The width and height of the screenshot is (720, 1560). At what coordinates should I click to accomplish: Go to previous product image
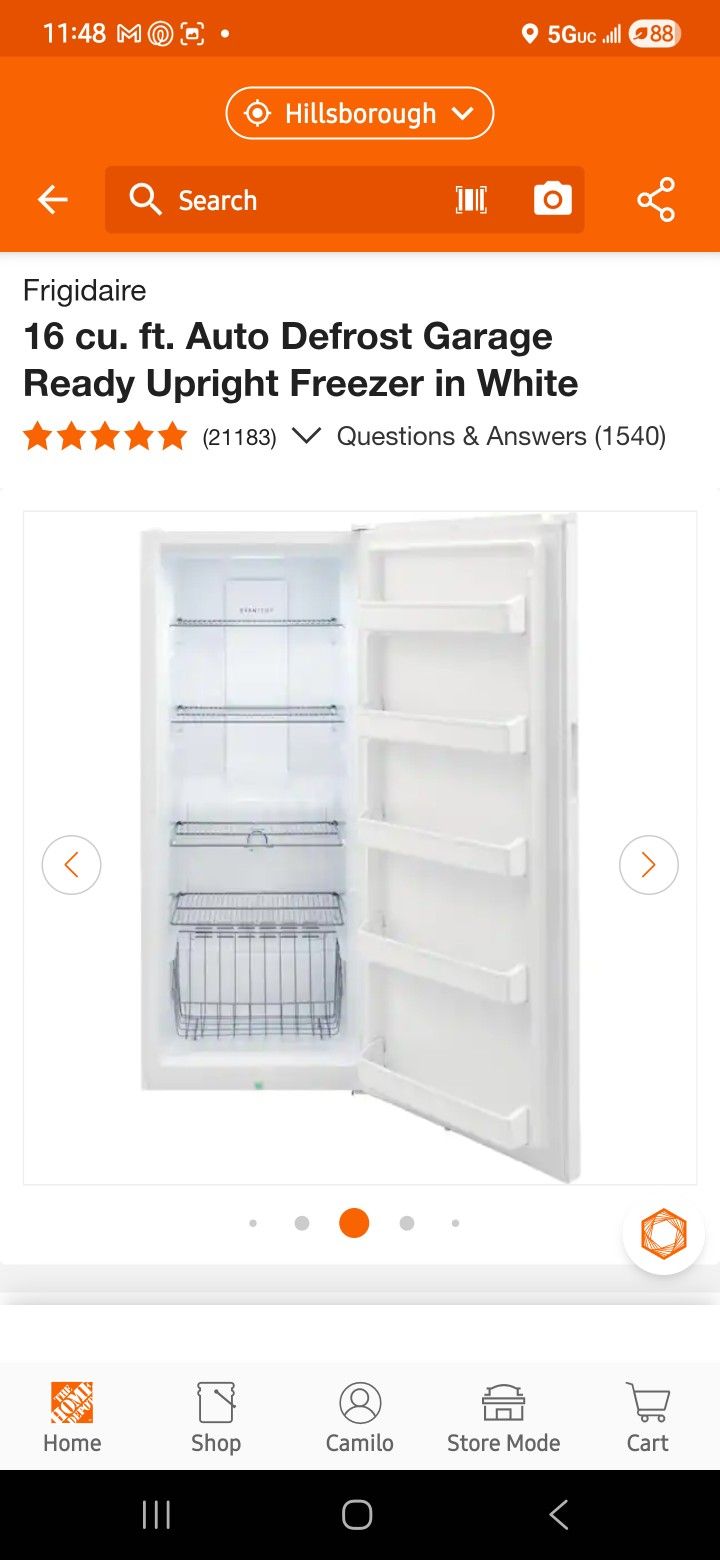71,864
